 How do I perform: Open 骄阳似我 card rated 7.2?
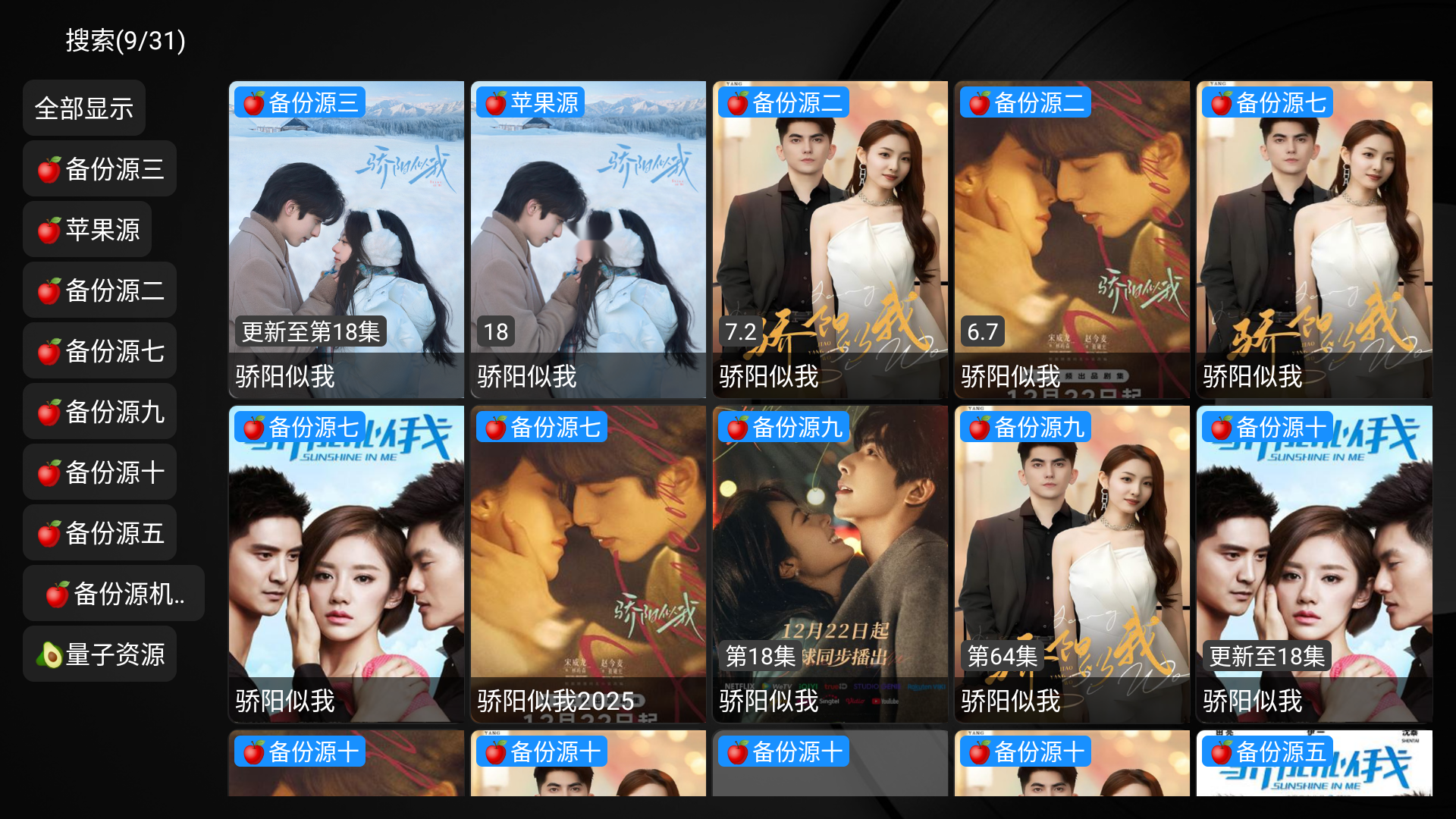point(830,239)
